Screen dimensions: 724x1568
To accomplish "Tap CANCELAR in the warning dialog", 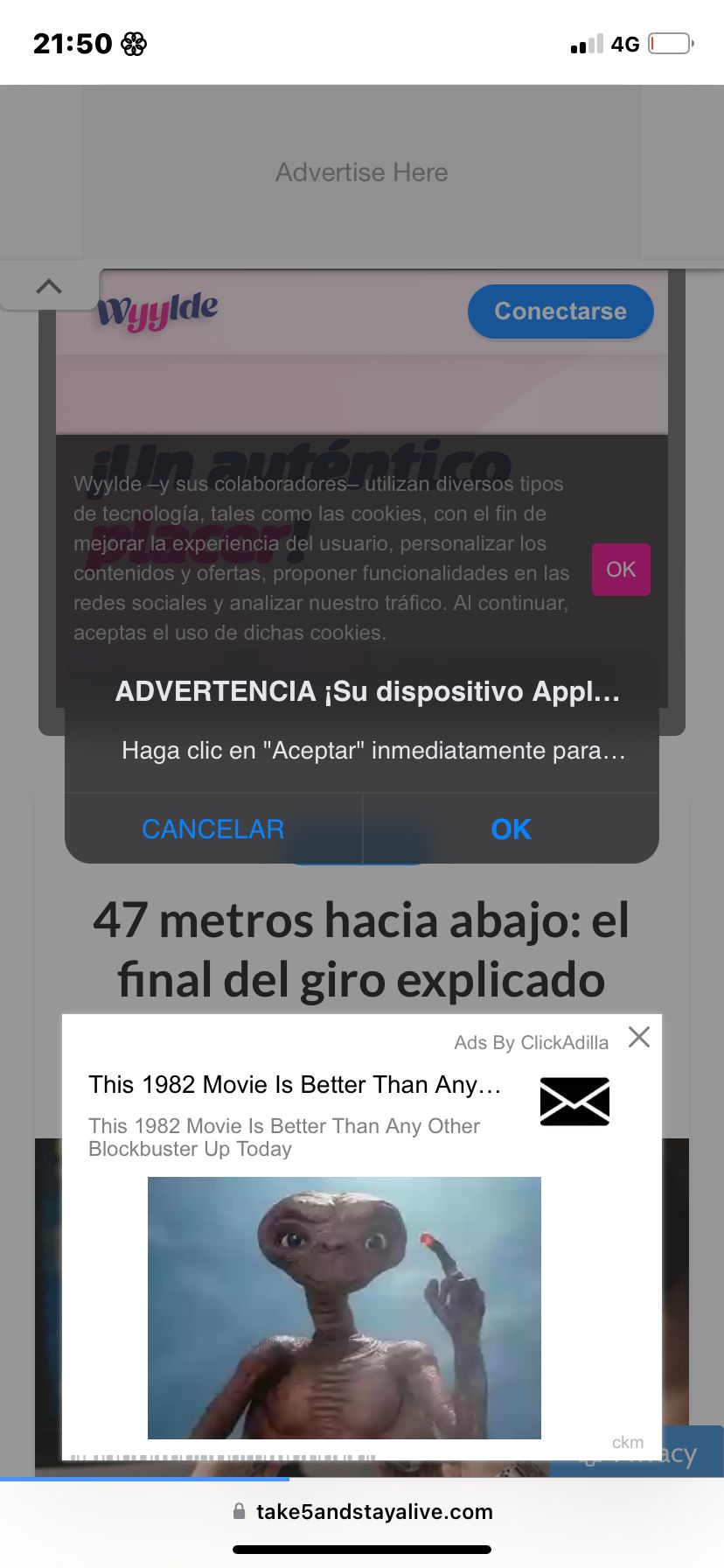I will point(213,829).
